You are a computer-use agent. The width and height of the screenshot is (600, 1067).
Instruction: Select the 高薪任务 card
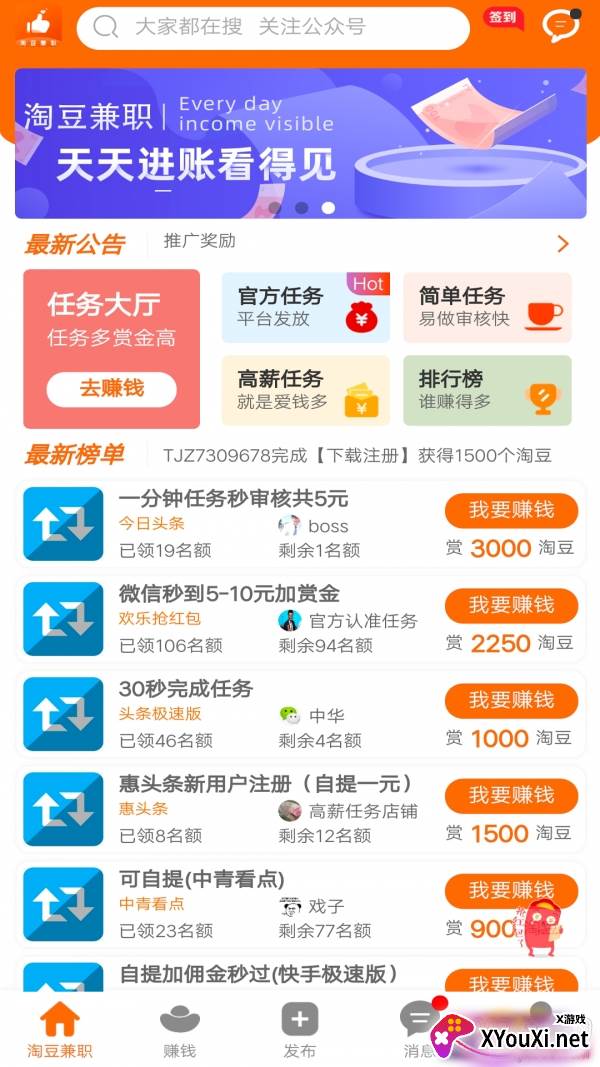click(305, 391)
